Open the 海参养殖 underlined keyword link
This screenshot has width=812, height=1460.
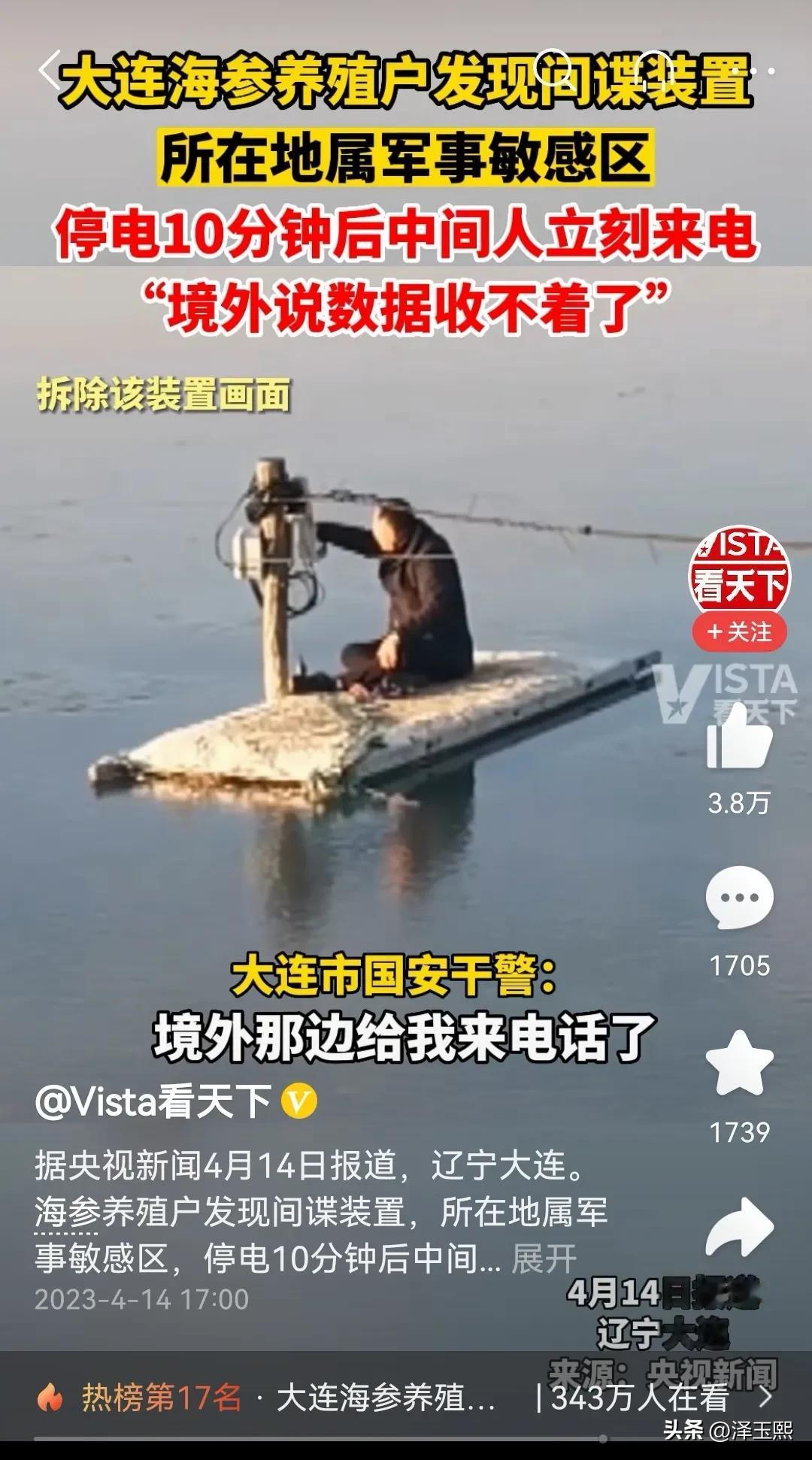(x=67, y=1212)
